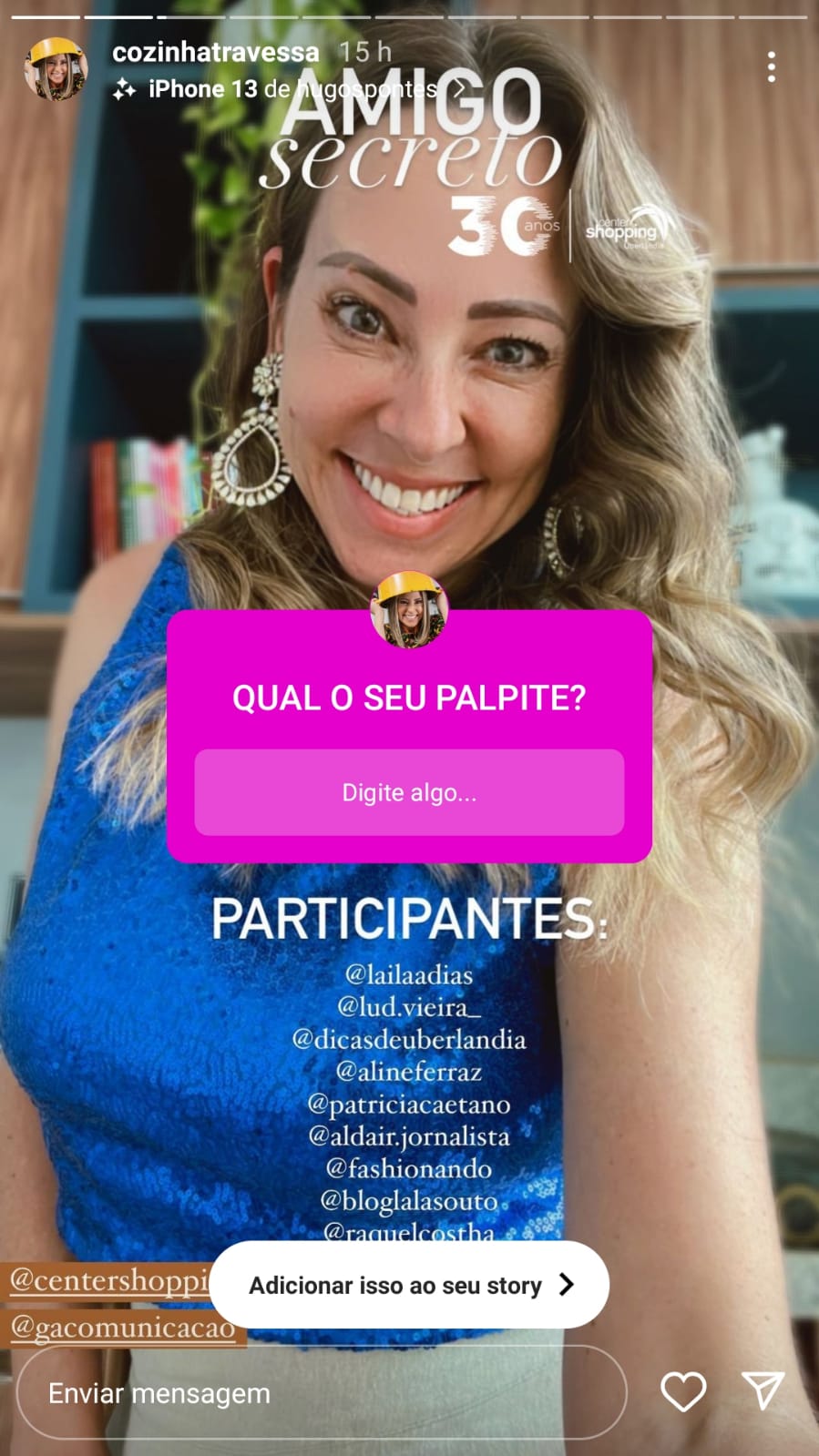Screen dimensions: 819x1456
Task: Type a guess in Digite algo field
Action: tap(409, 792)
